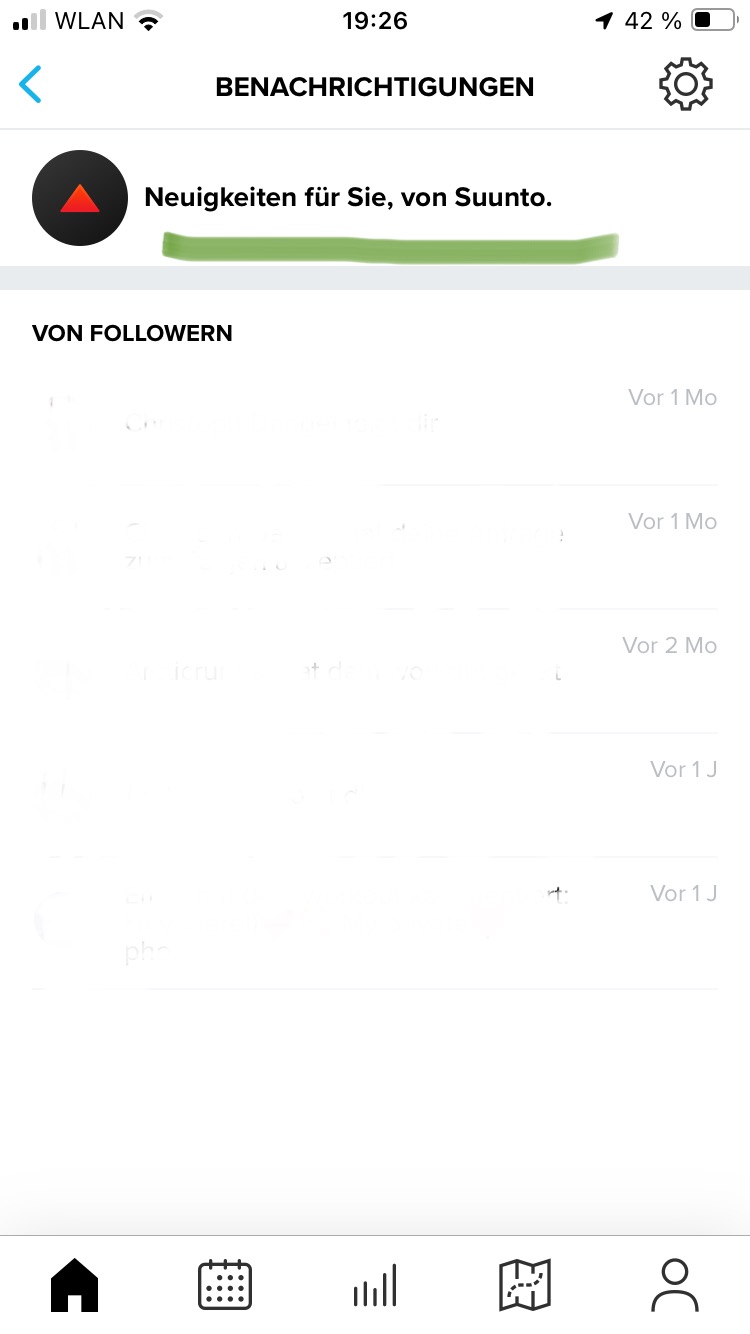Open the calendar tab

click(225, 1286)
